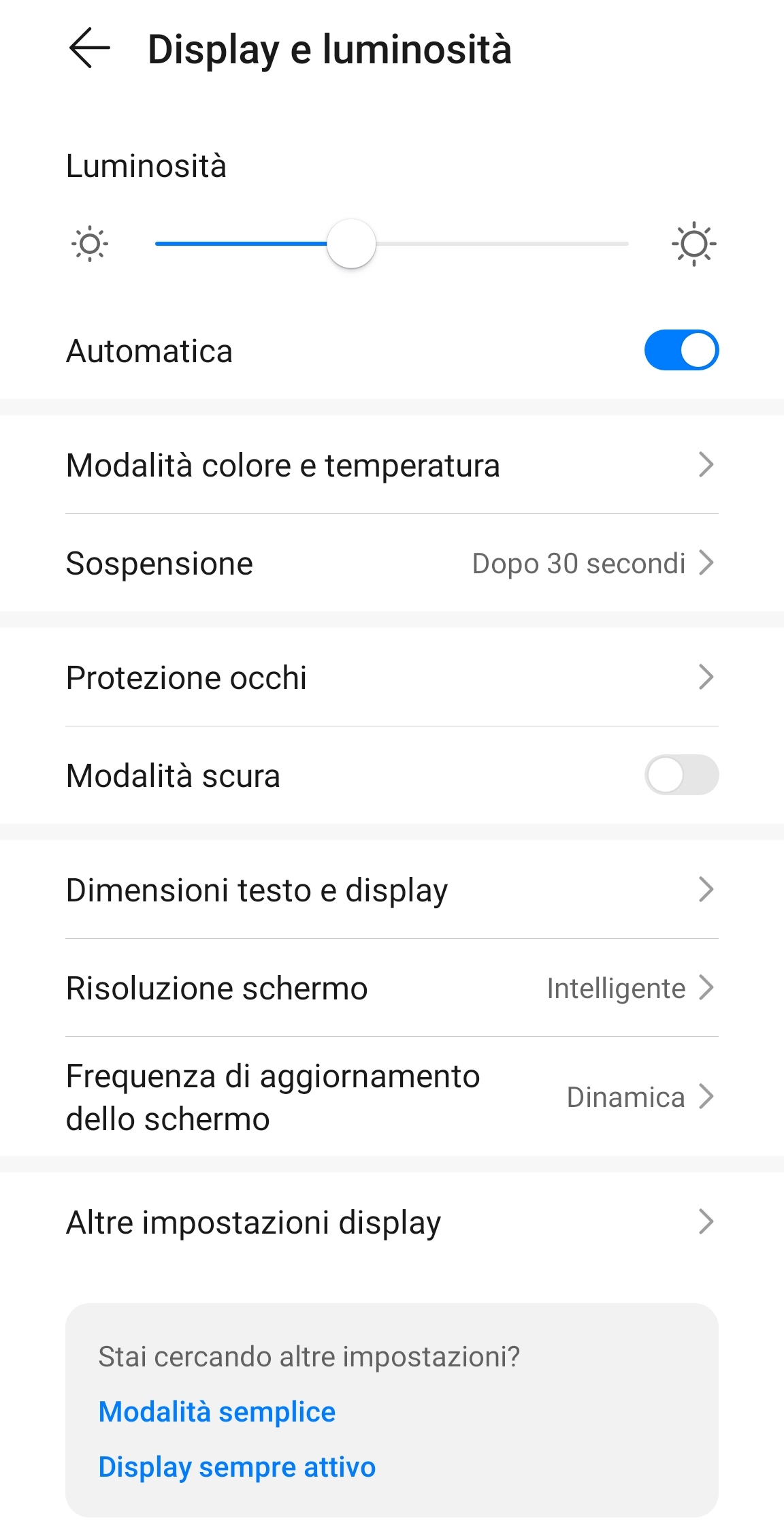
Task: Tap the Luminosità brightness slider
Action: [391, 244]
